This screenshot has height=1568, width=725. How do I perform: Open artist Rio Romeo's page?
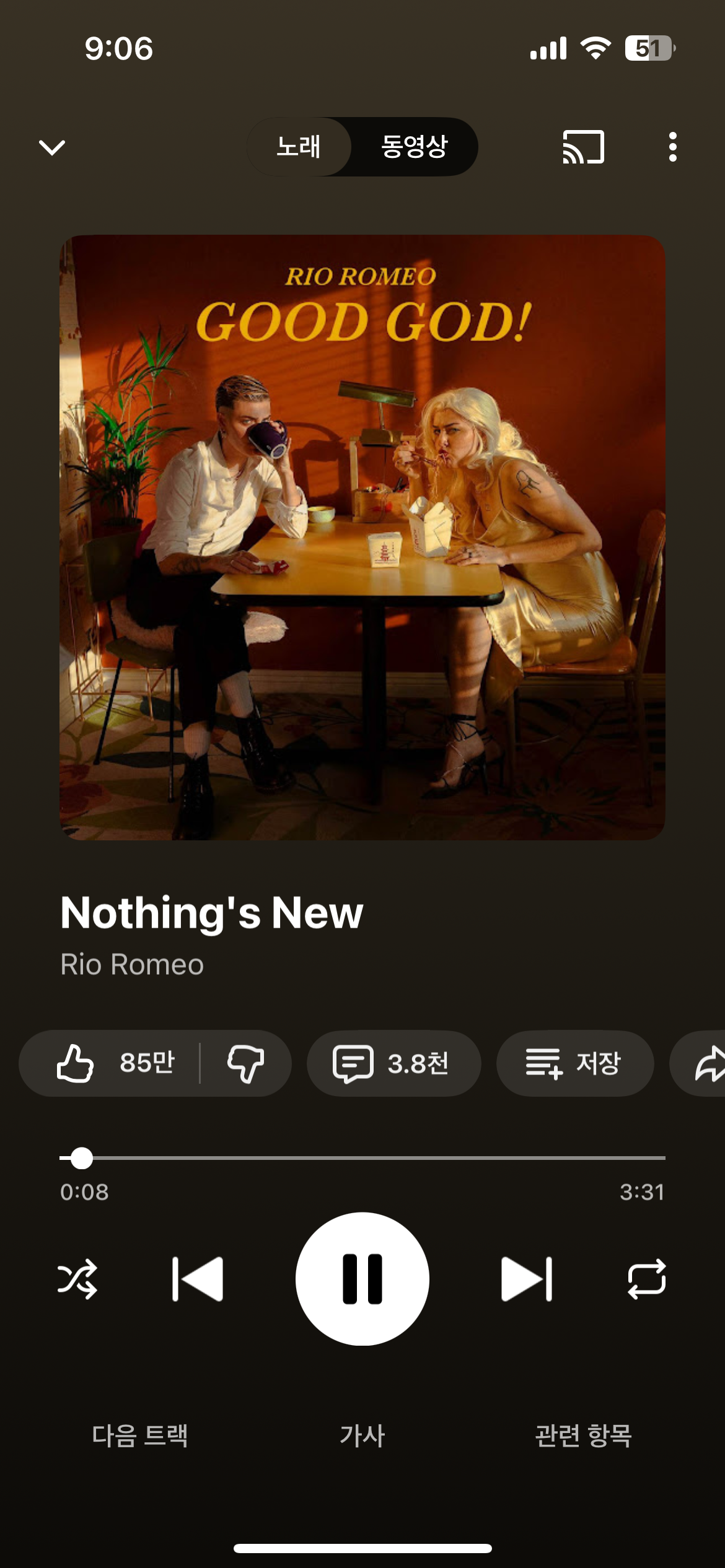tap(132, 964)
